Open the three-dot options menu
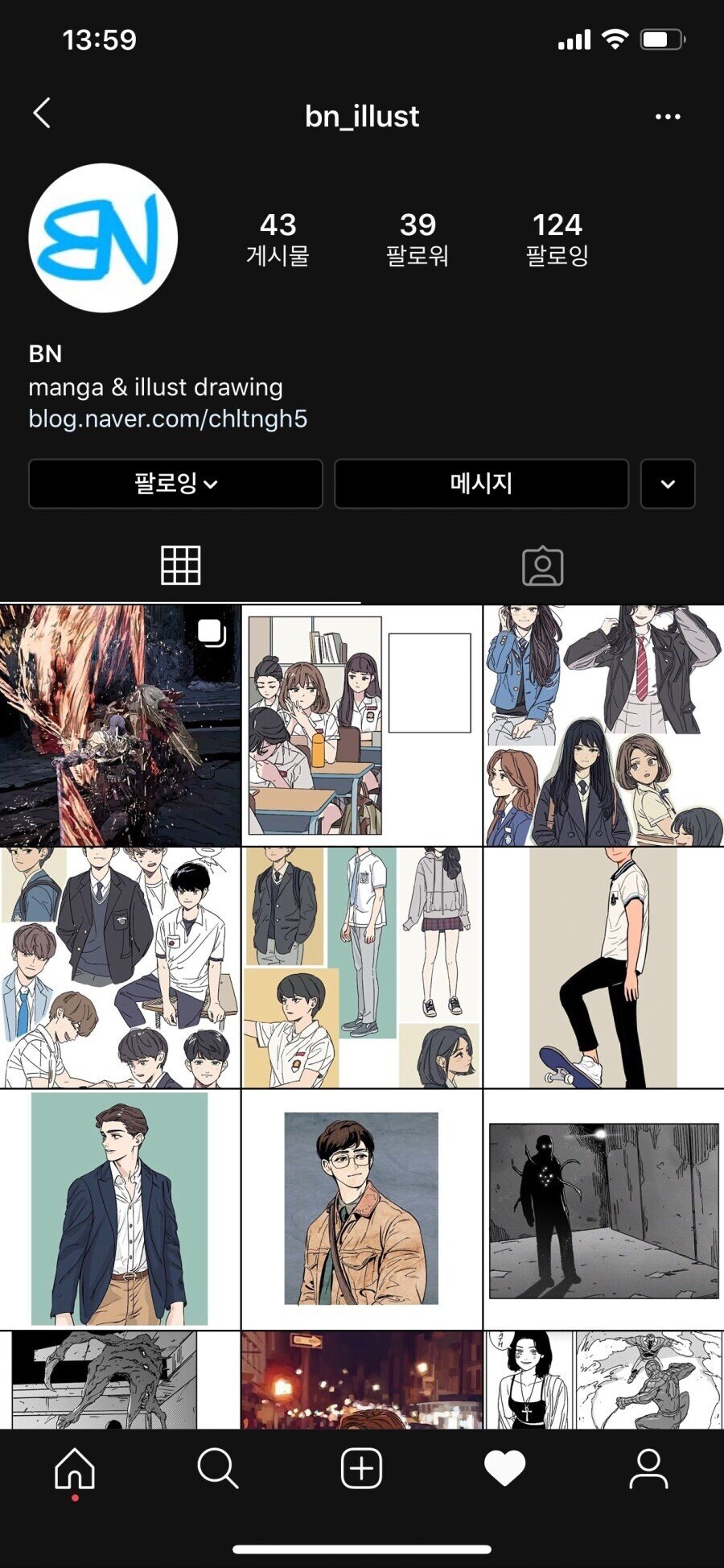This screenshot has height=1568, width=724. pyautogui.click(x=667, y=117)
